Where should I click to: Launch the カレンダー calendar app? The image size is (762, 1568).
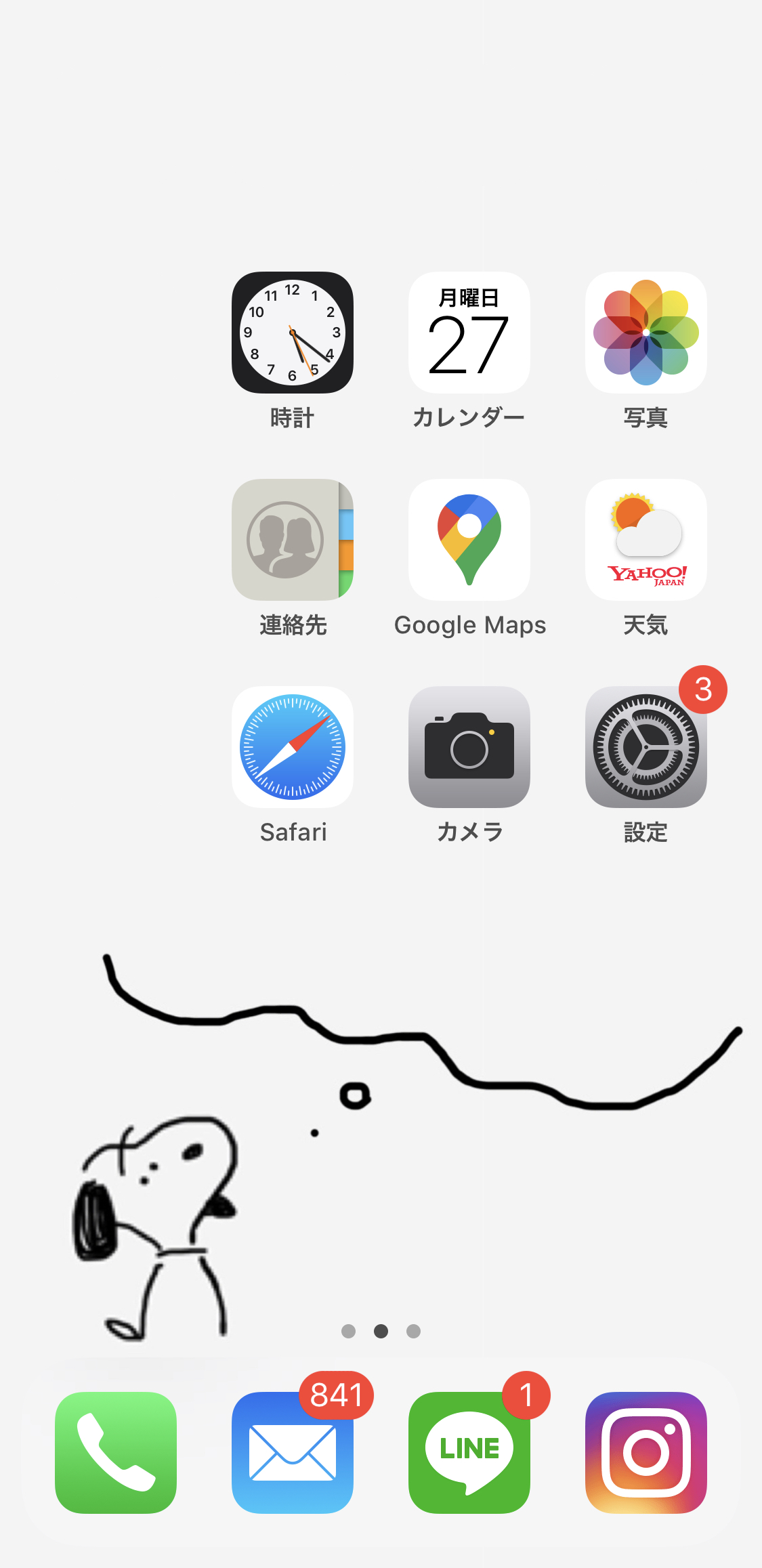click(469, 333)
